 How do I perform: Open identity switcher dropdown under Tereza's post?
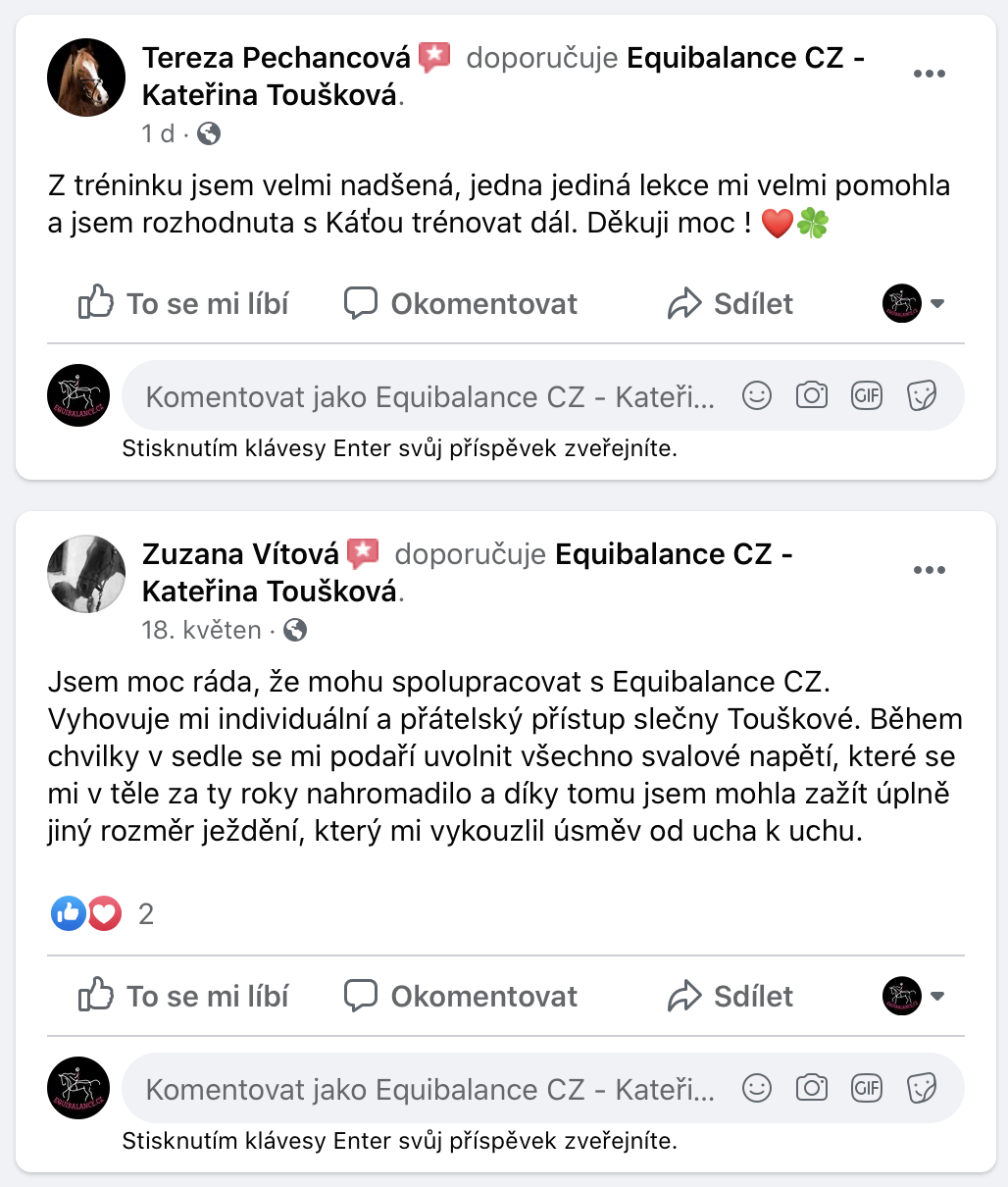(914, 304)
